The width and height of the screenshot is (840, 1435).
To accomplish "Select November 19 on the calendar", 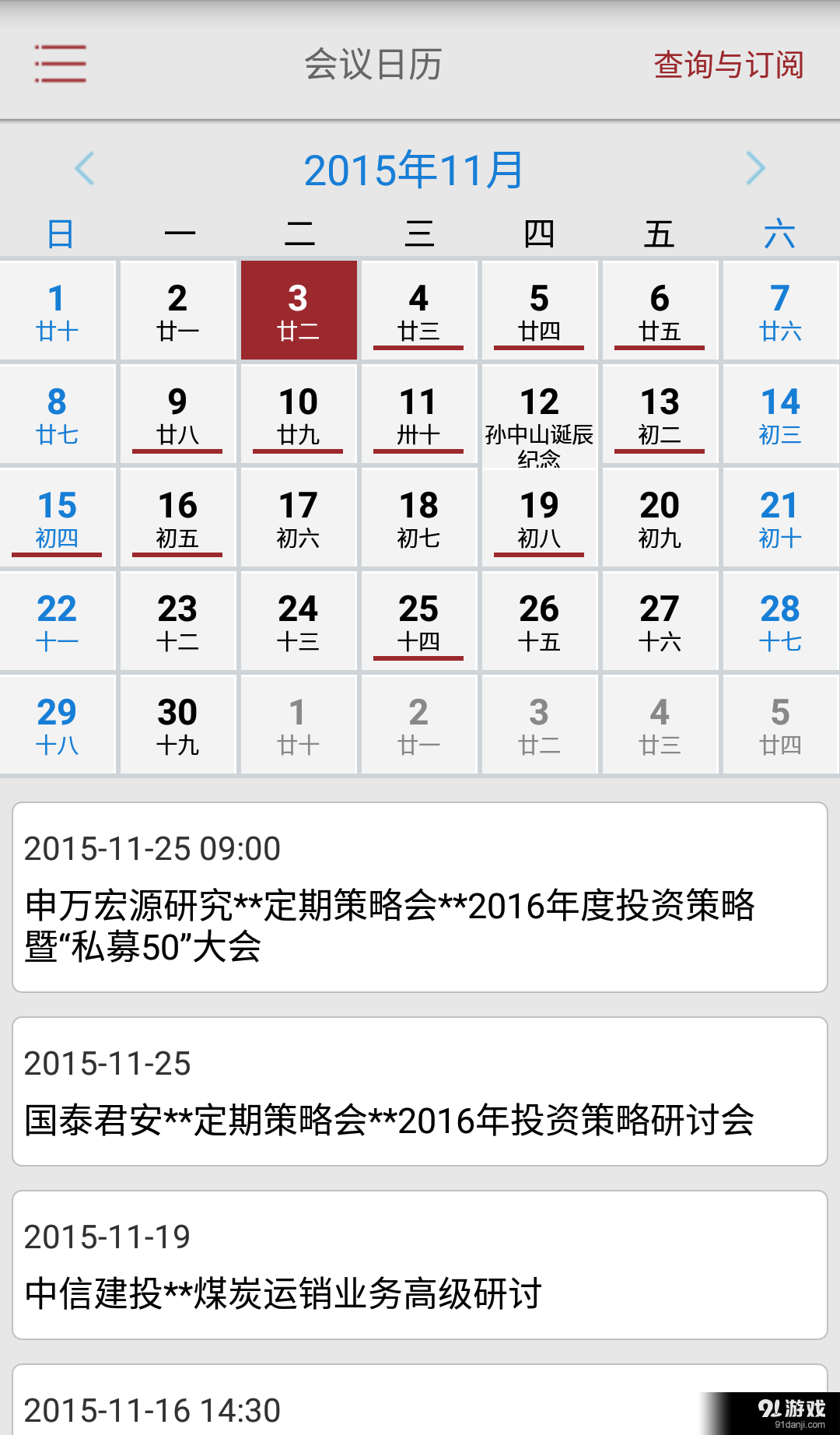I will coord(539,517).
